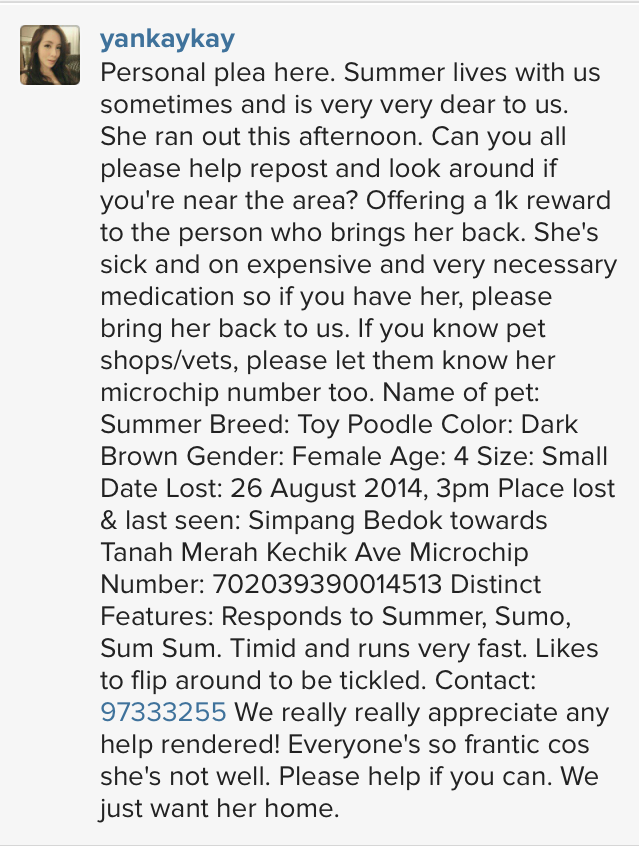Open yankaykay's profile via username

[167, 40]
